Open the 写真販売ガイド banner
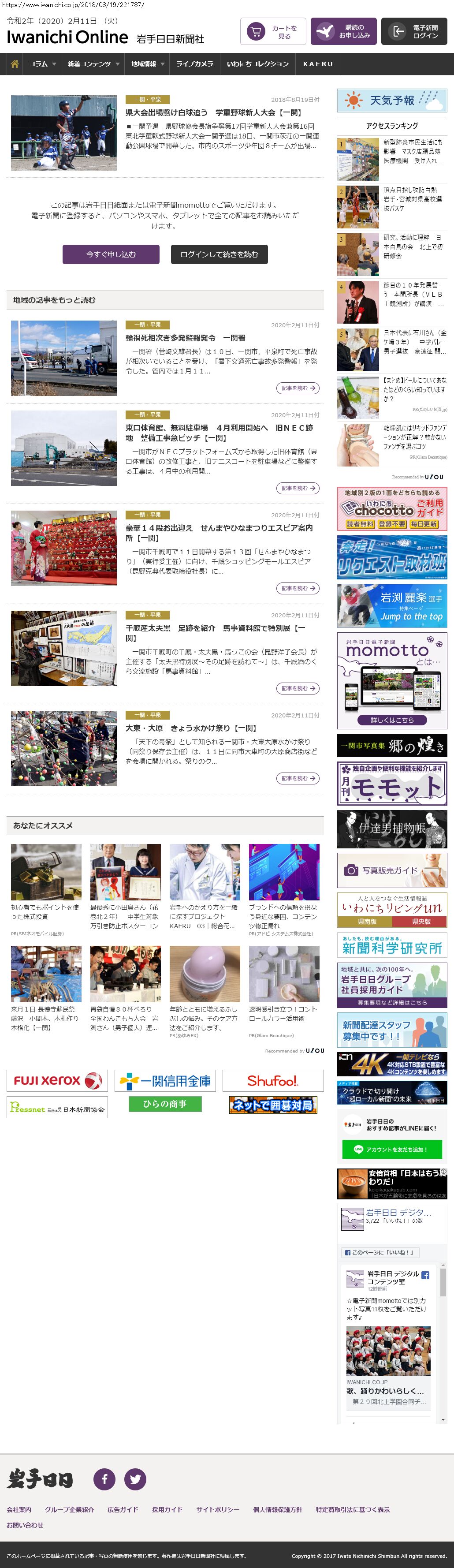454x1568 pixels. [392, 870]
